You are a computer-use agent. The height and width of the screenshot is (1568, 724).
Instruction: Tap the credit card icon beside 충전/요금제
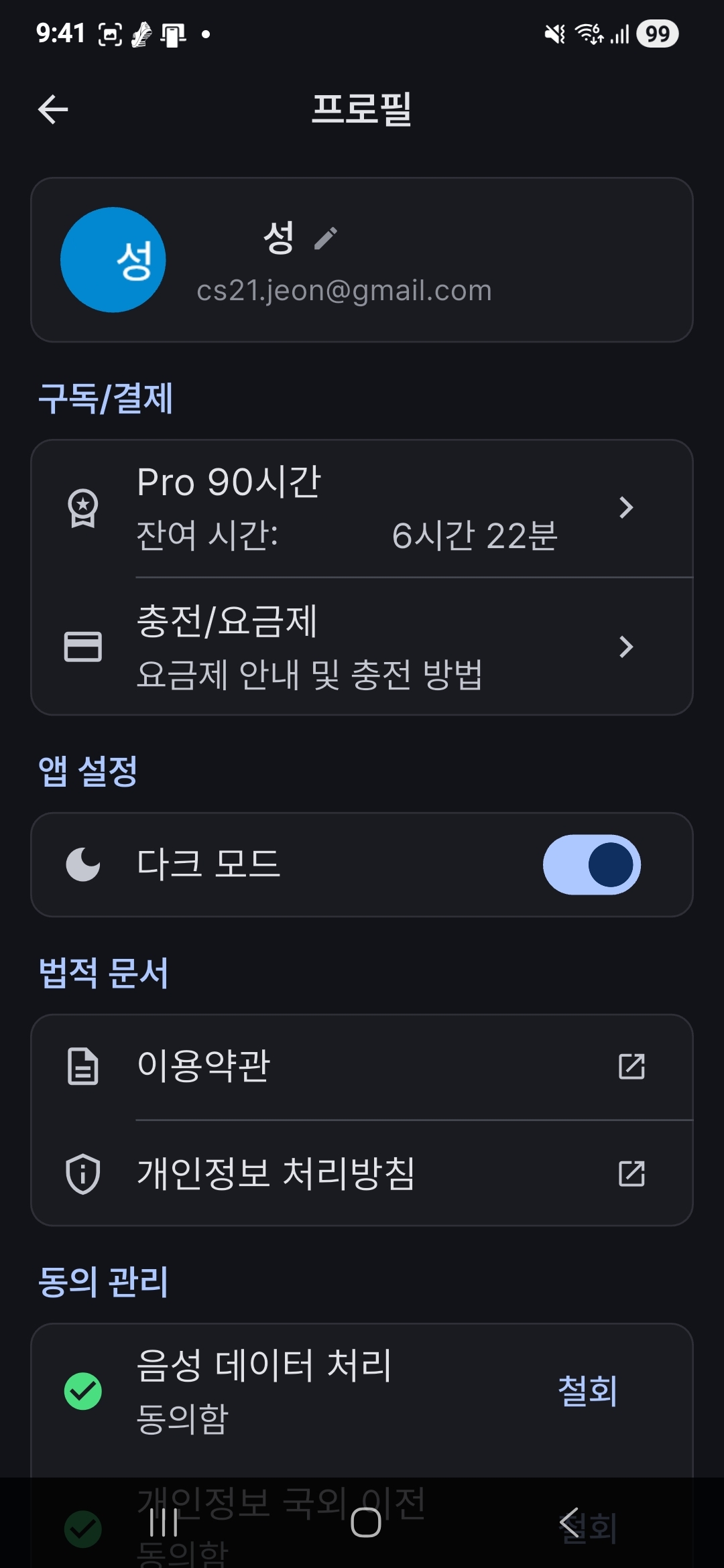(x=82, y=645)
